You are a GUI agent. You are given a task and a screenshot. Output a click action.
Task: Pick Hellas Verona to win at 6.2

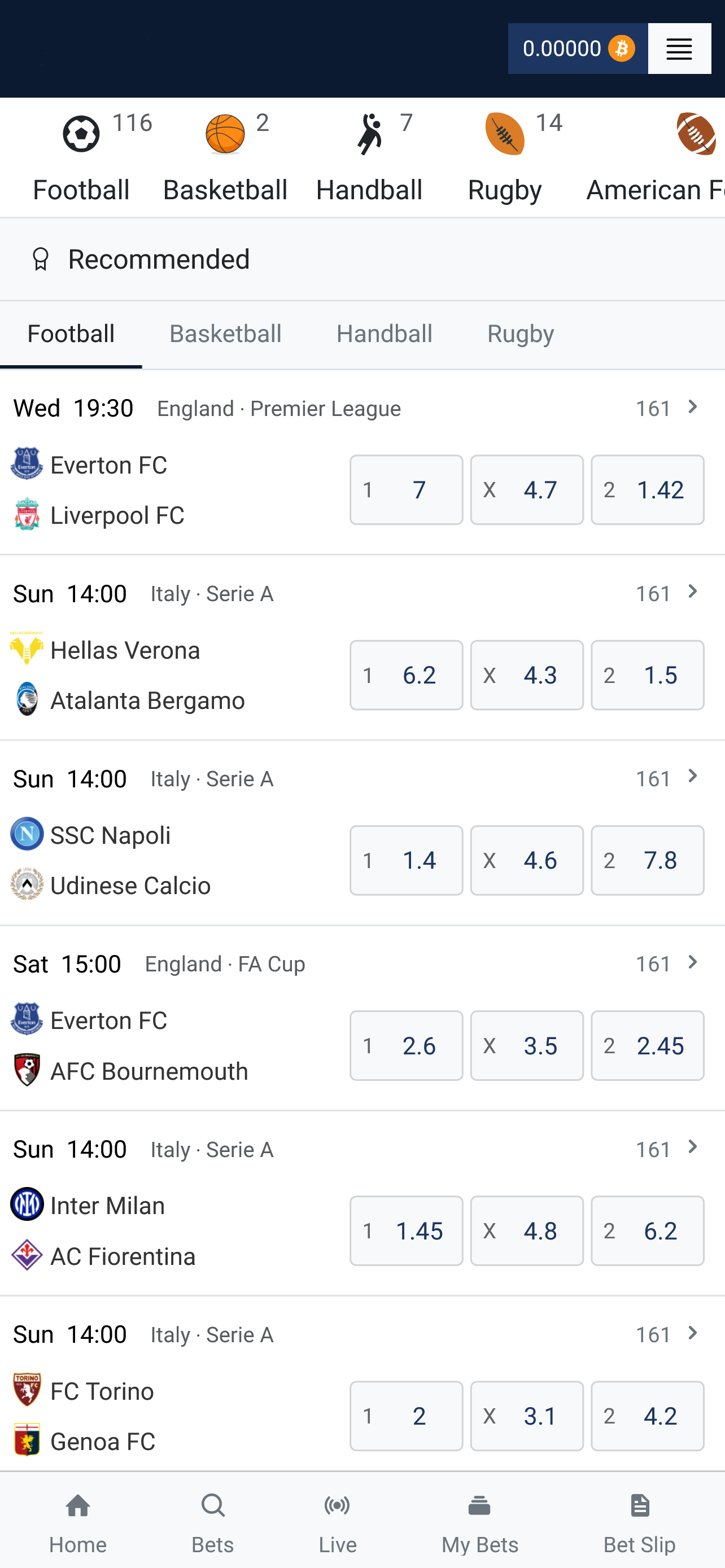[406, 675]
